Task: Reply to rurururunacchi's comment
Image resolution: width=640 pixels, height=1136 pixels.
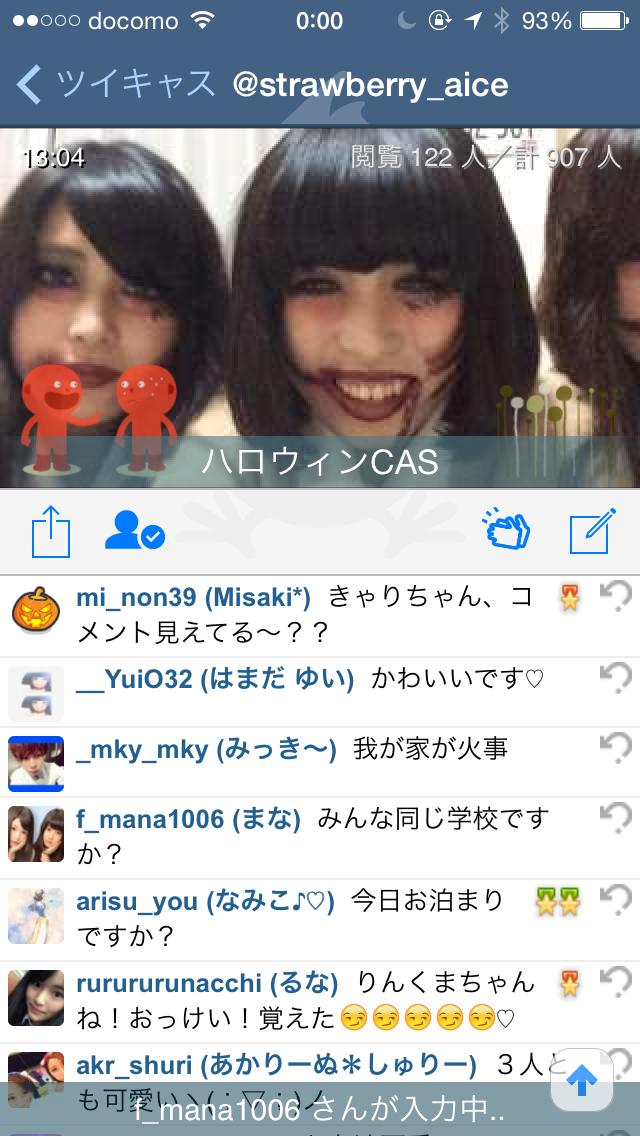Action: (x=616, y=980)
